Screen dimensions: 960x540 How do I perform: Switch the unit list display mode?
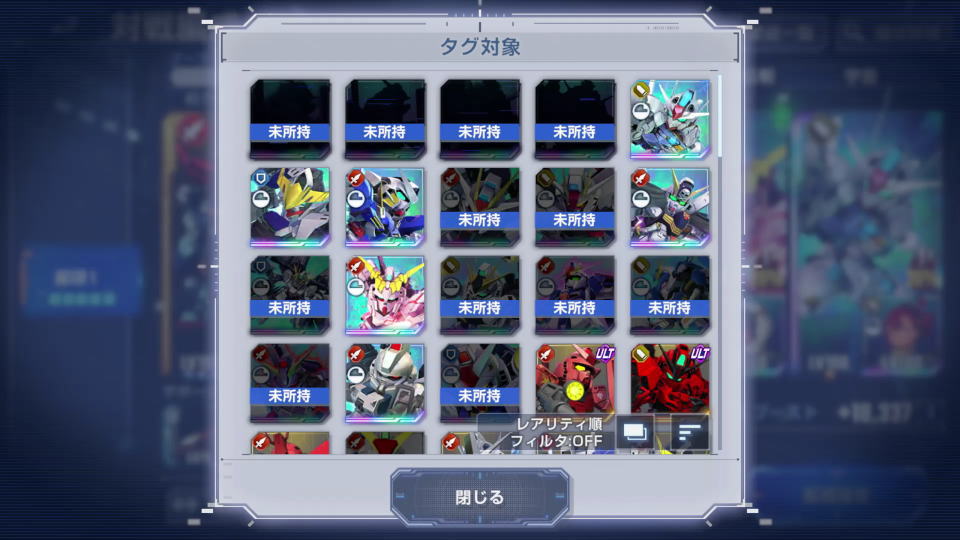[x=635, y=432]
